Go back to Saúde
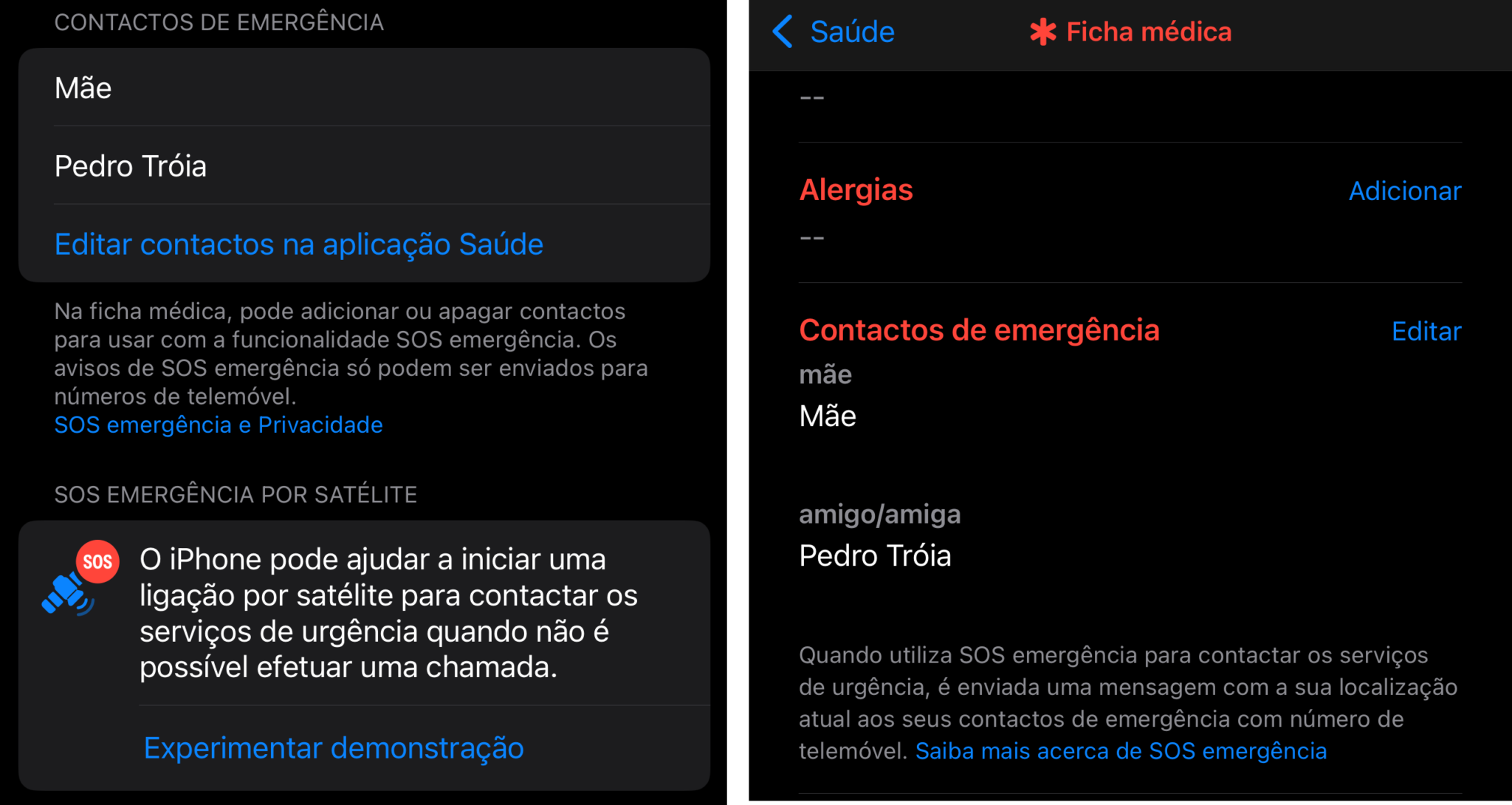The height and width of the screenshot is (805, 1512). click(x=834, y=32)
